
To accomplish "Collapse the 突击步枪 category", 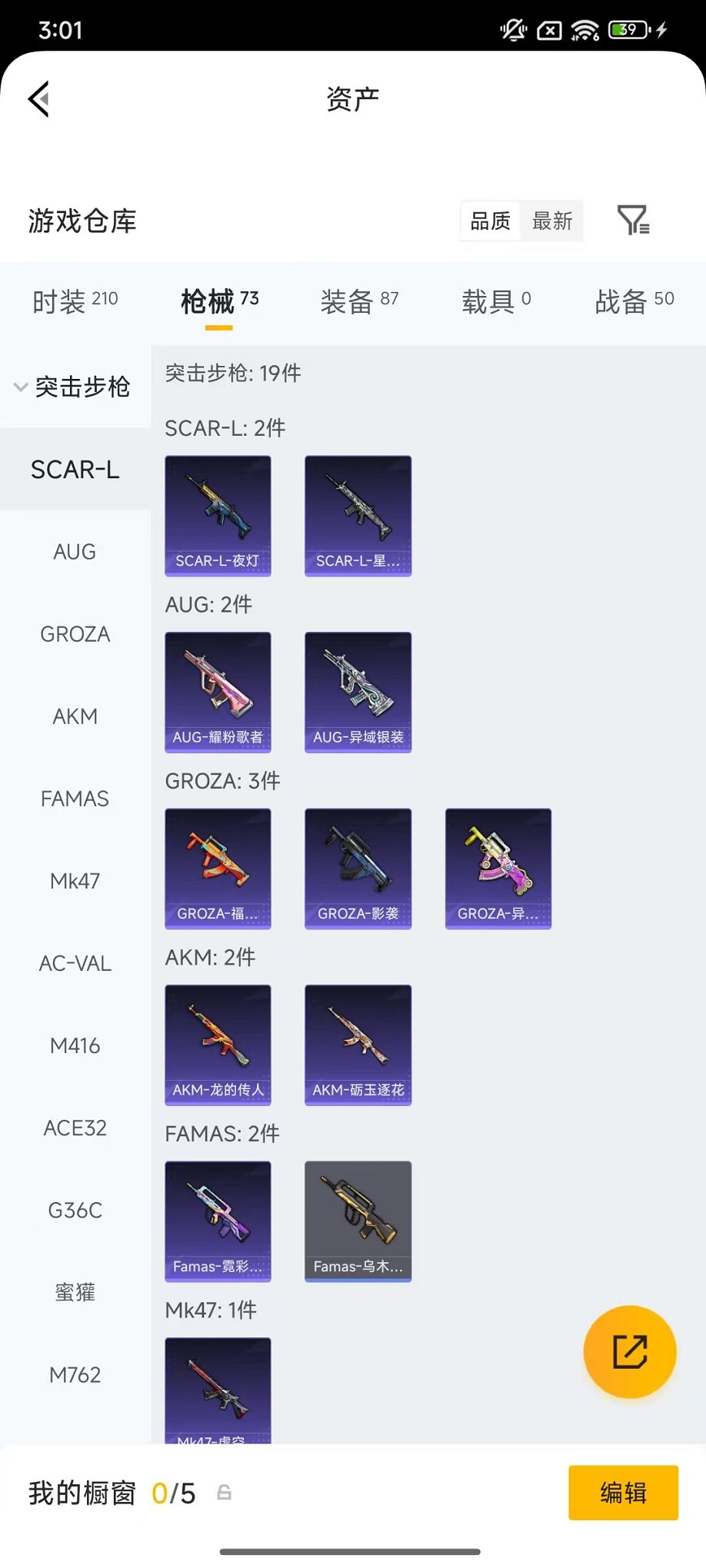I will pyautogui.click(x=74, y=387).
